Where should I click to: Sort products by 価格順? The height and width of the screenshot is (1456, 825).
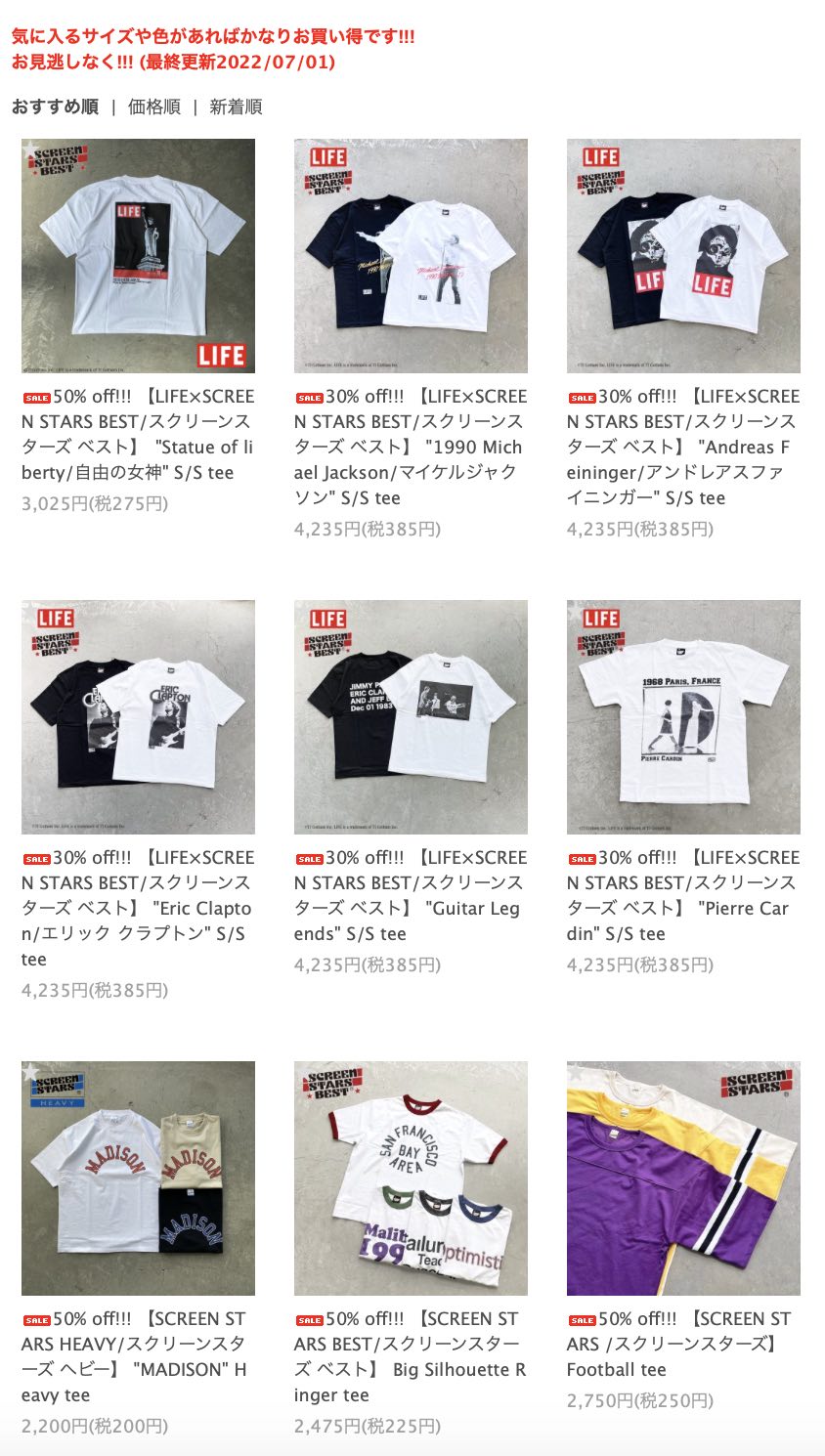pos(154,107)
